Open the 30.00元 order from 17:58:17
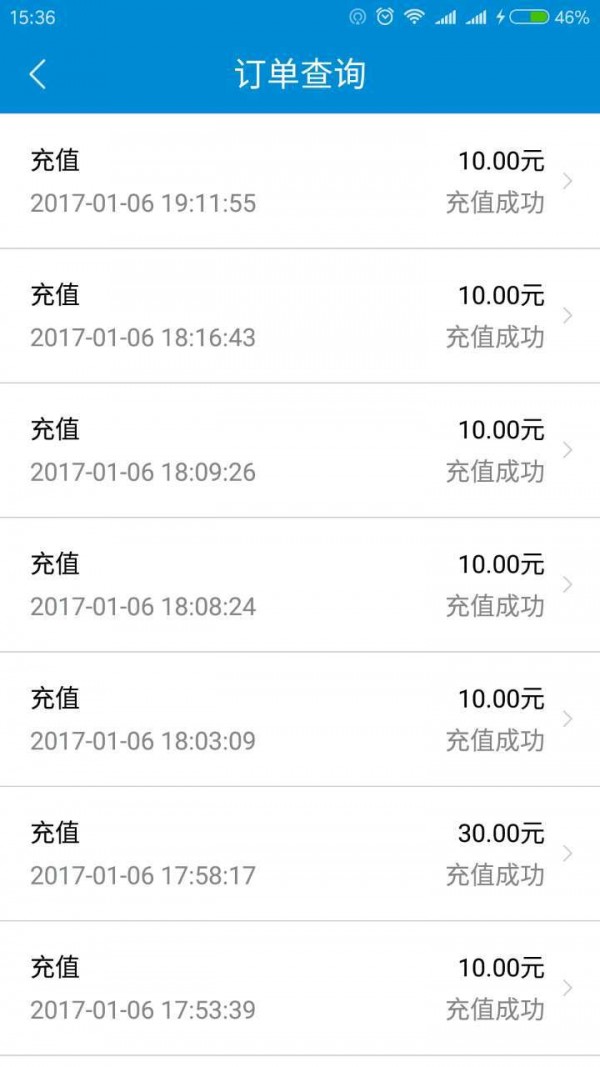 point(300,854)
